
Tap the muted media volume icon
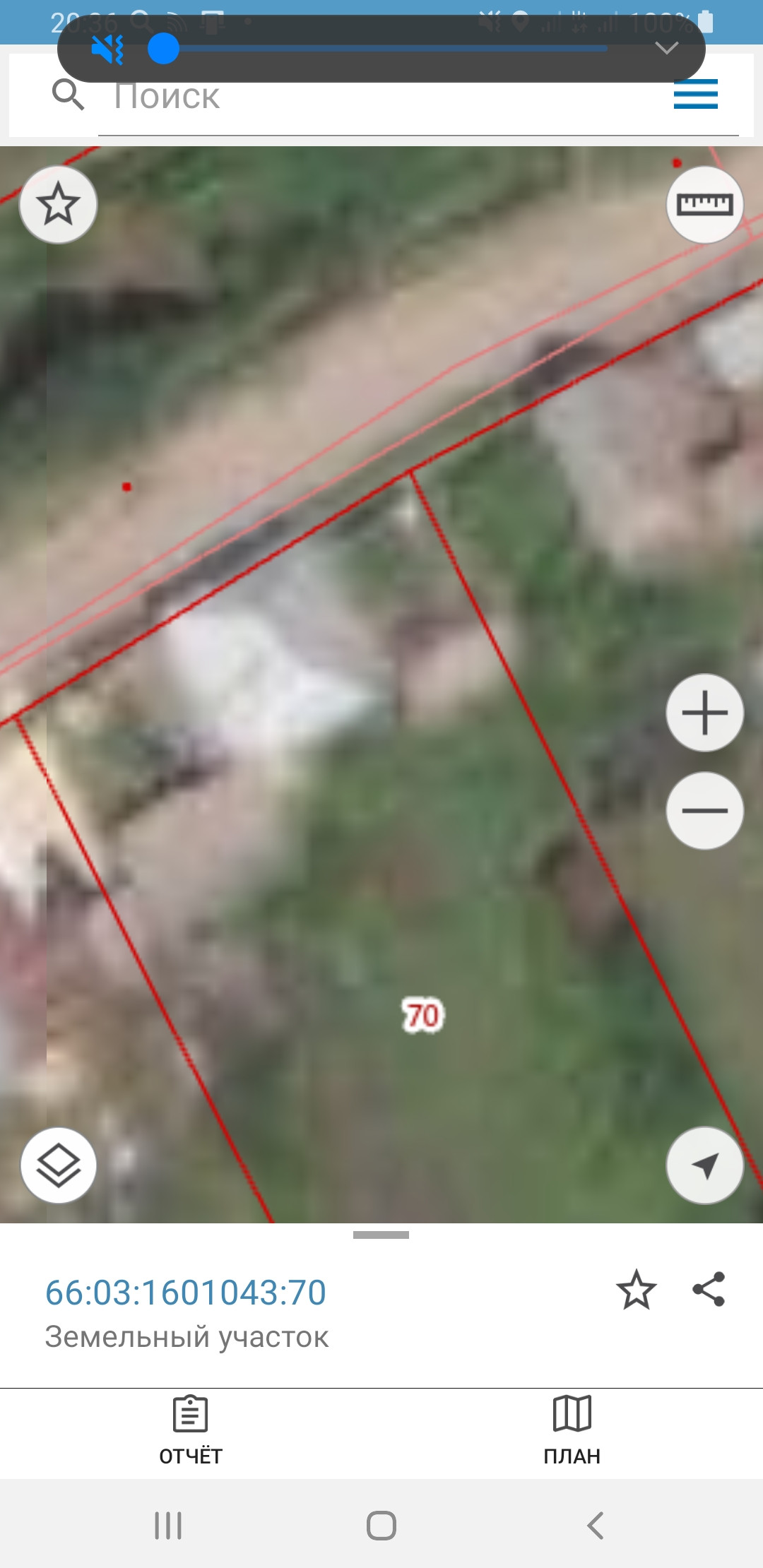click(x=107, y=49)
